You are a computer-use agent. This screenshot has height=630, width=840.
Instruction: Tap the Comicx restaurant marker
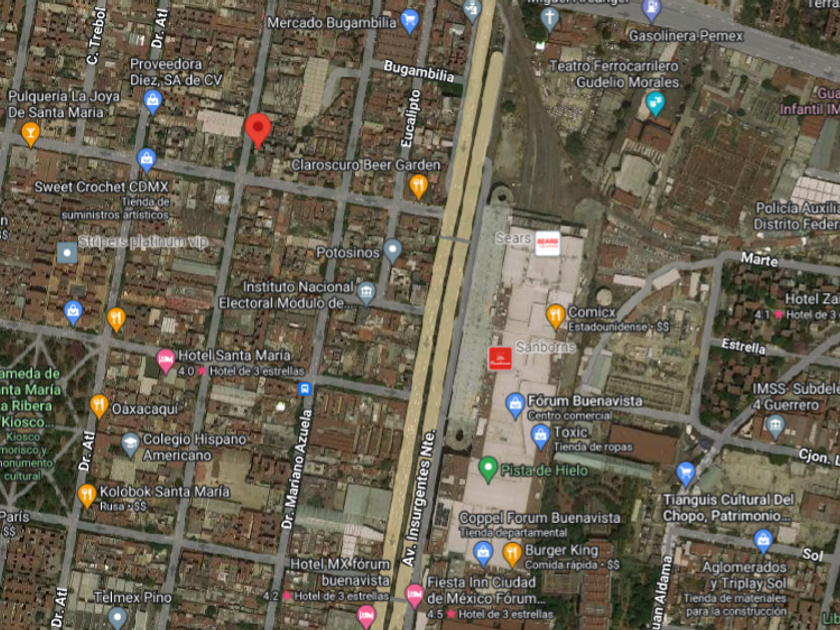tap(556, 317)
